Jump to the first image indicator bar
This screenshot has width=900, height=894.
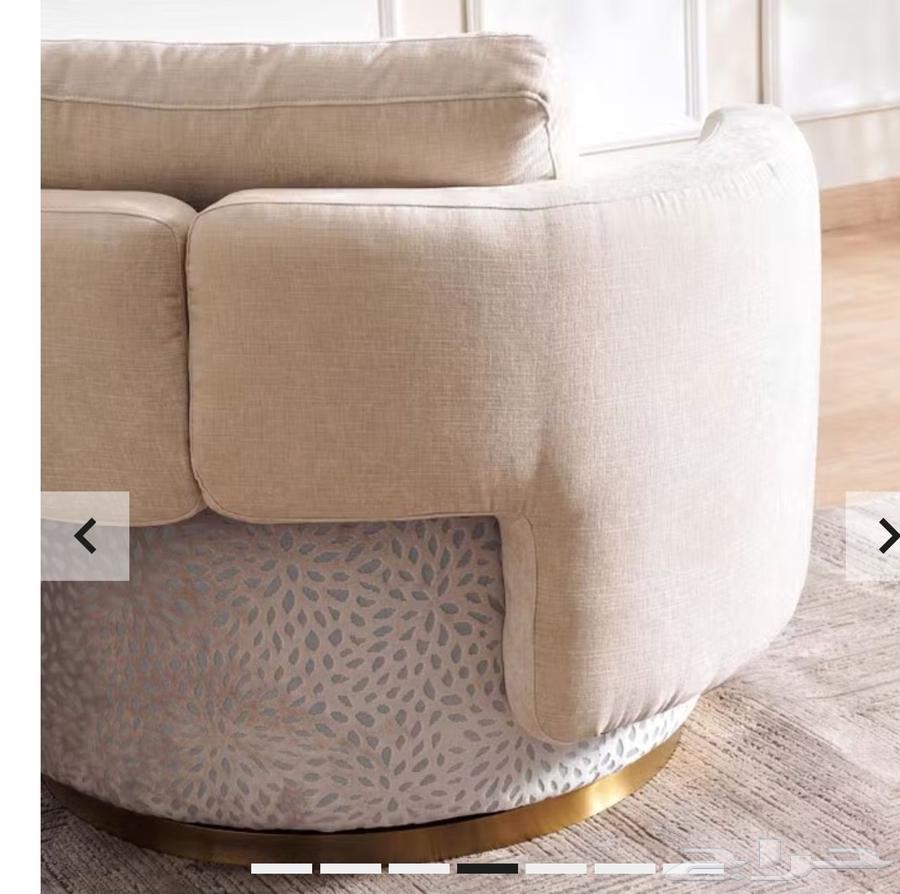[x=281, y=868]
